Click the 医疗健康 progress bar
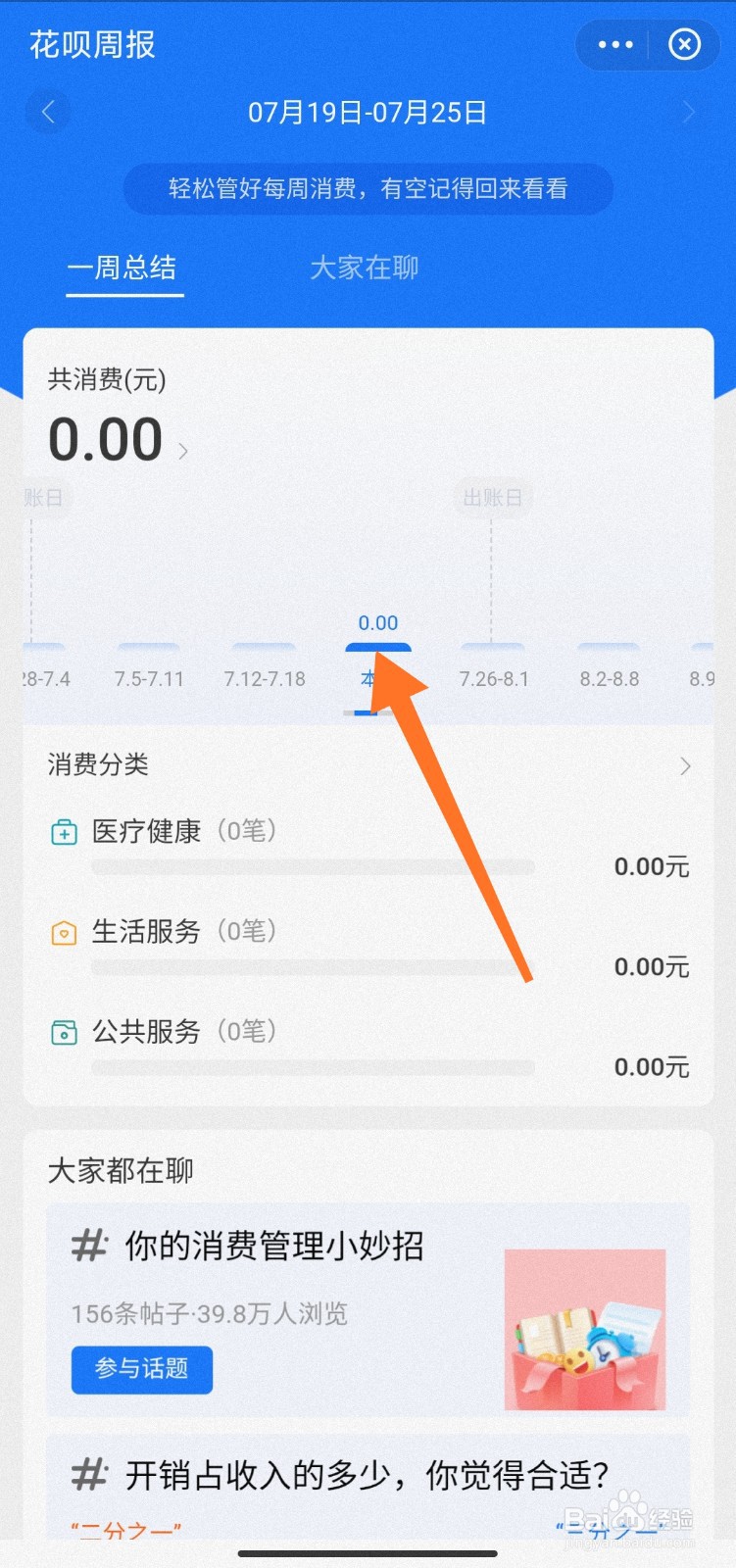The image size is (736, 1568). pos(312,867)
